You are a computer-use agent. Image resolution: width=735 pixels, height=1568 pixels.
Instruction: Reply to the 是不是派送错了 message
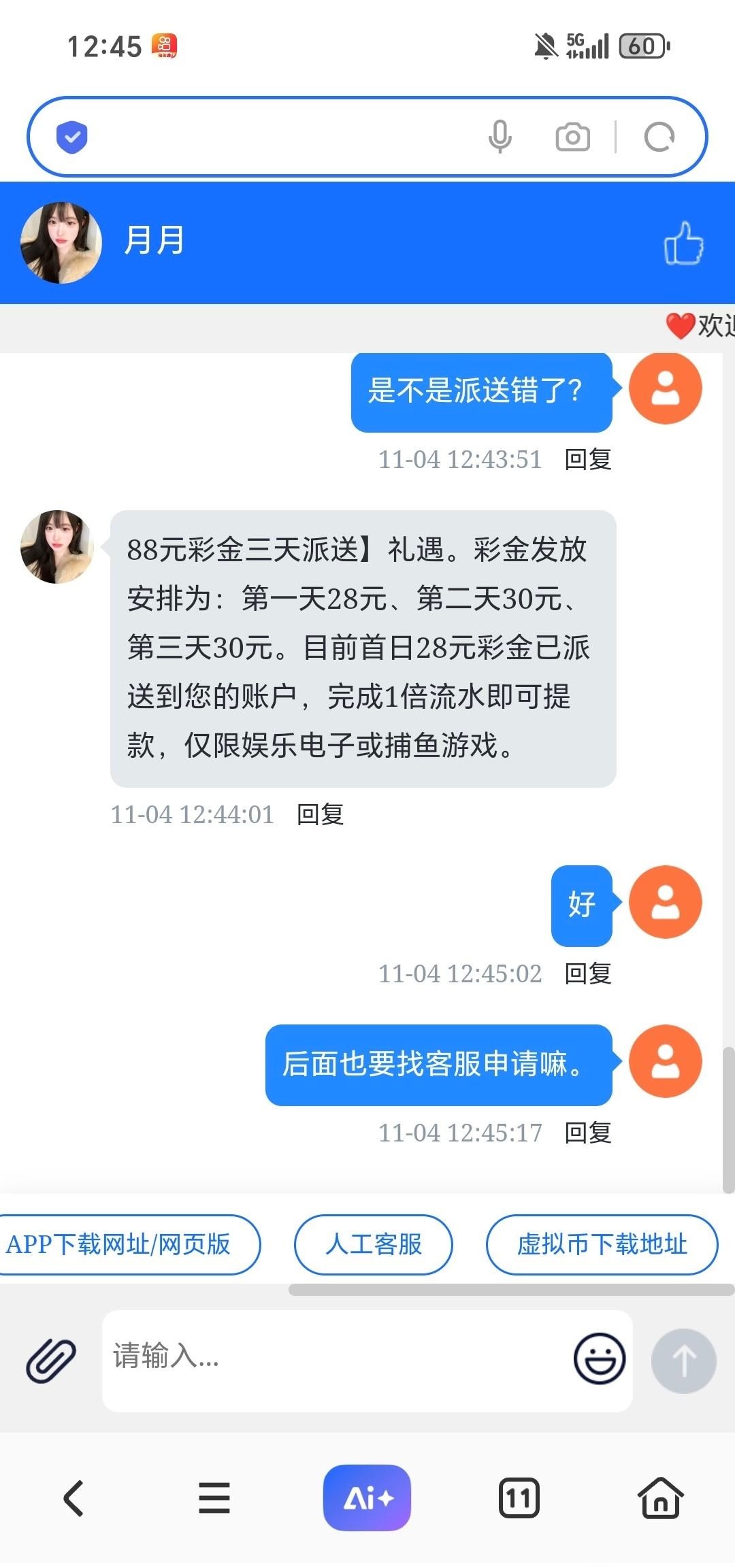coord(588,460)
